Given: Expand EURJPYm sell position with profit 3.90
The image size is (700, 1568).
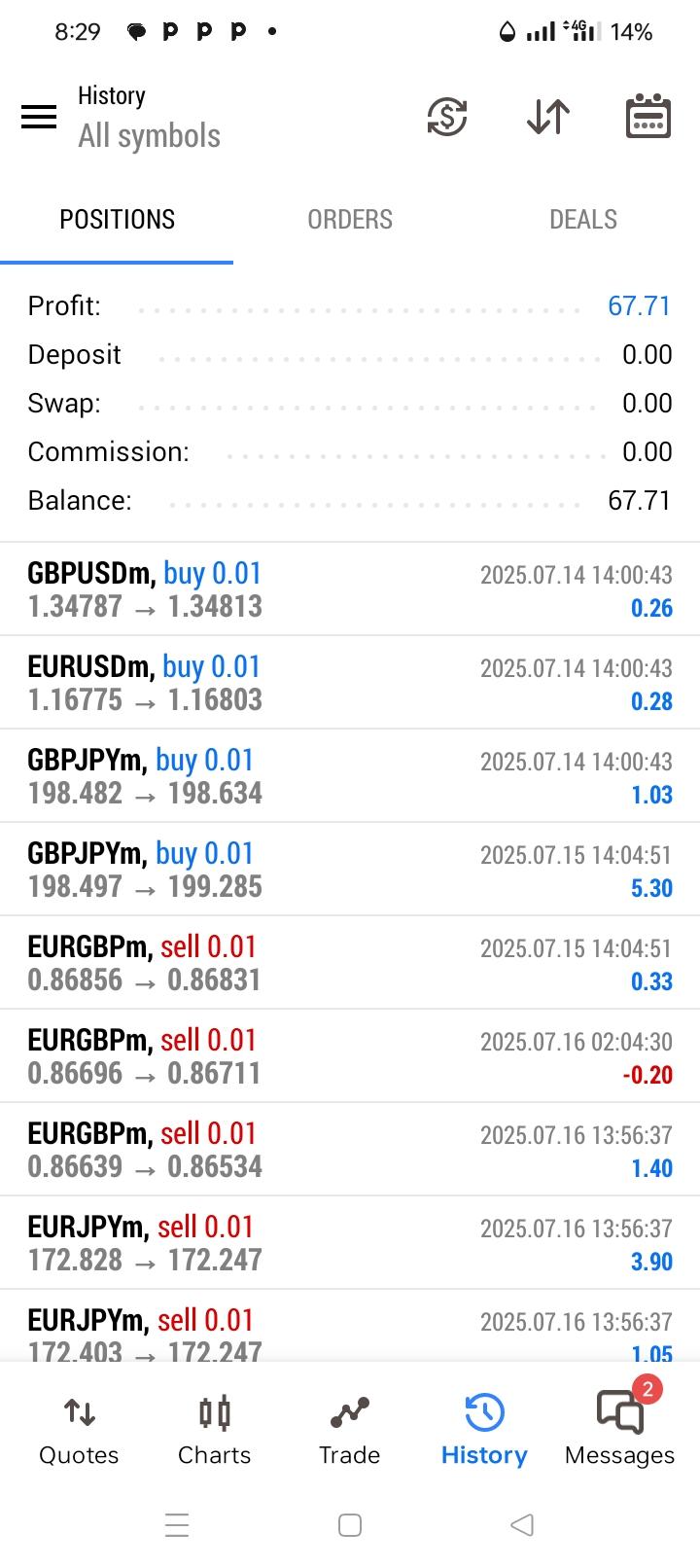Looking at the screenshot, I should (x=350, y=1243).
